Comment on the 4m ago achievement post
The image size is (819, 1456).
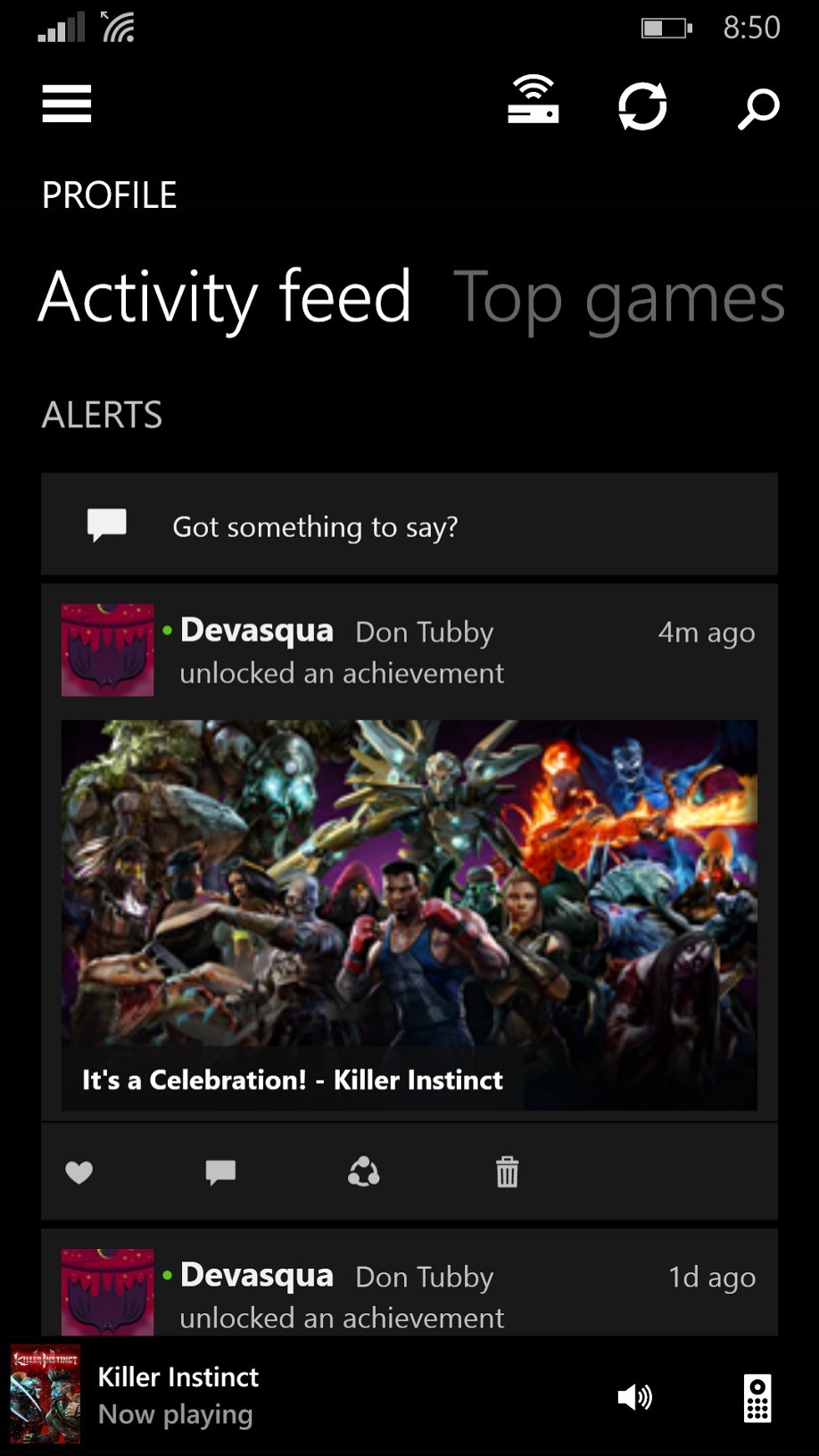tap(220, 1172)
